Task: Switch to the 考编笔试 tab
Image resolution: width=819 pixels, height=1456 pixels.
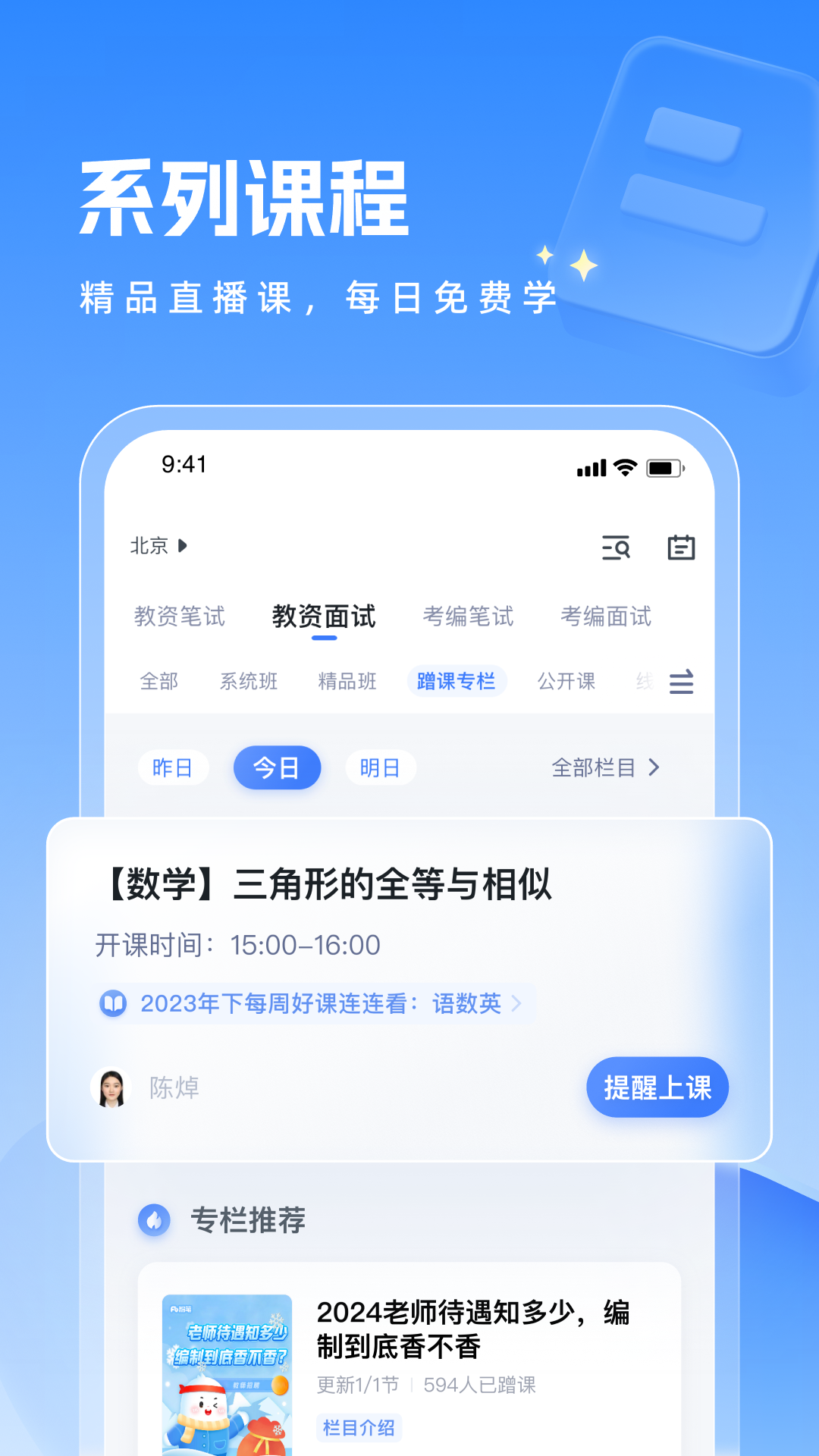Action: 468,617
